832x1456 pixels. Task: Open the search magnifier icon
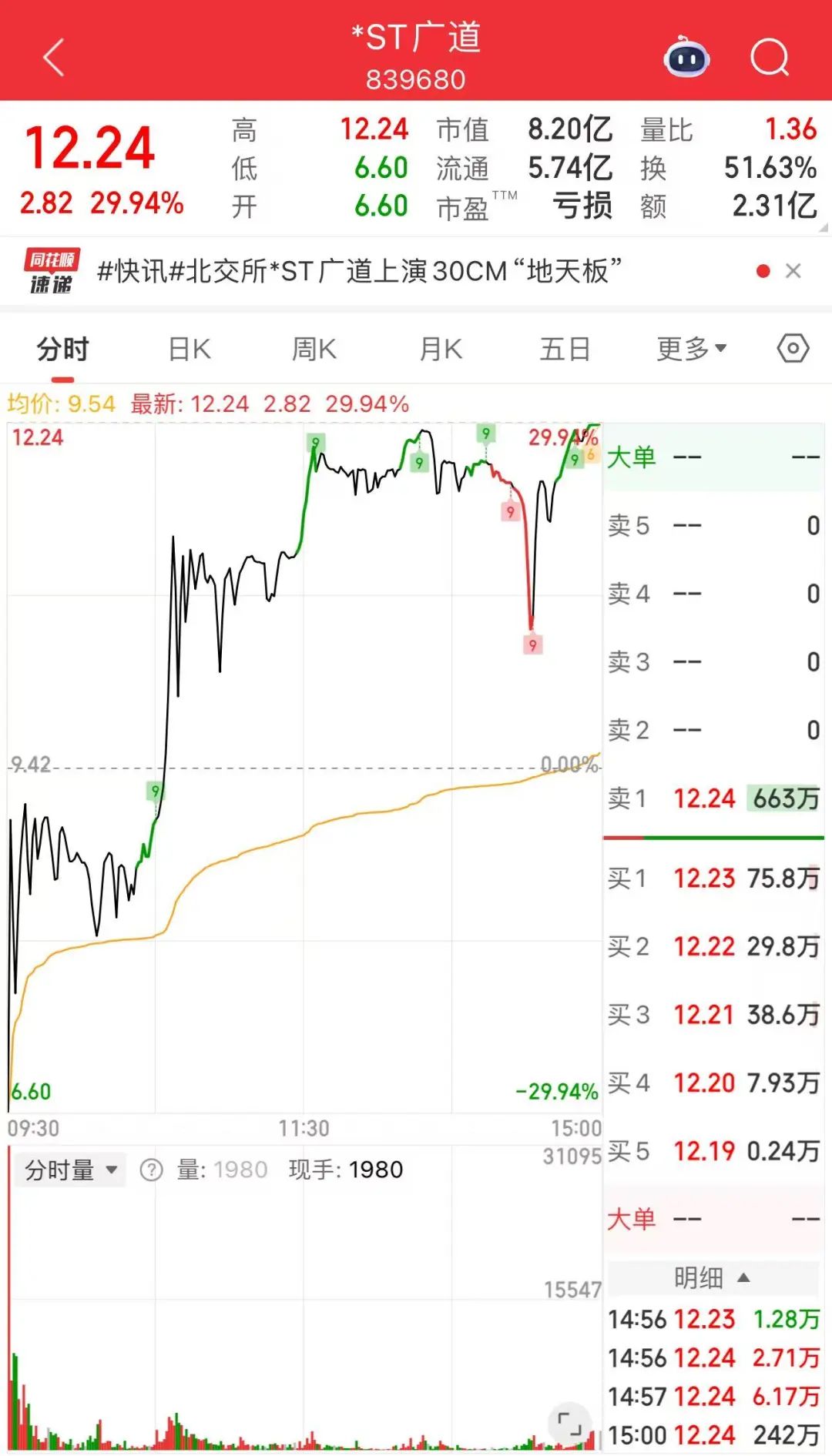(770, 58)
